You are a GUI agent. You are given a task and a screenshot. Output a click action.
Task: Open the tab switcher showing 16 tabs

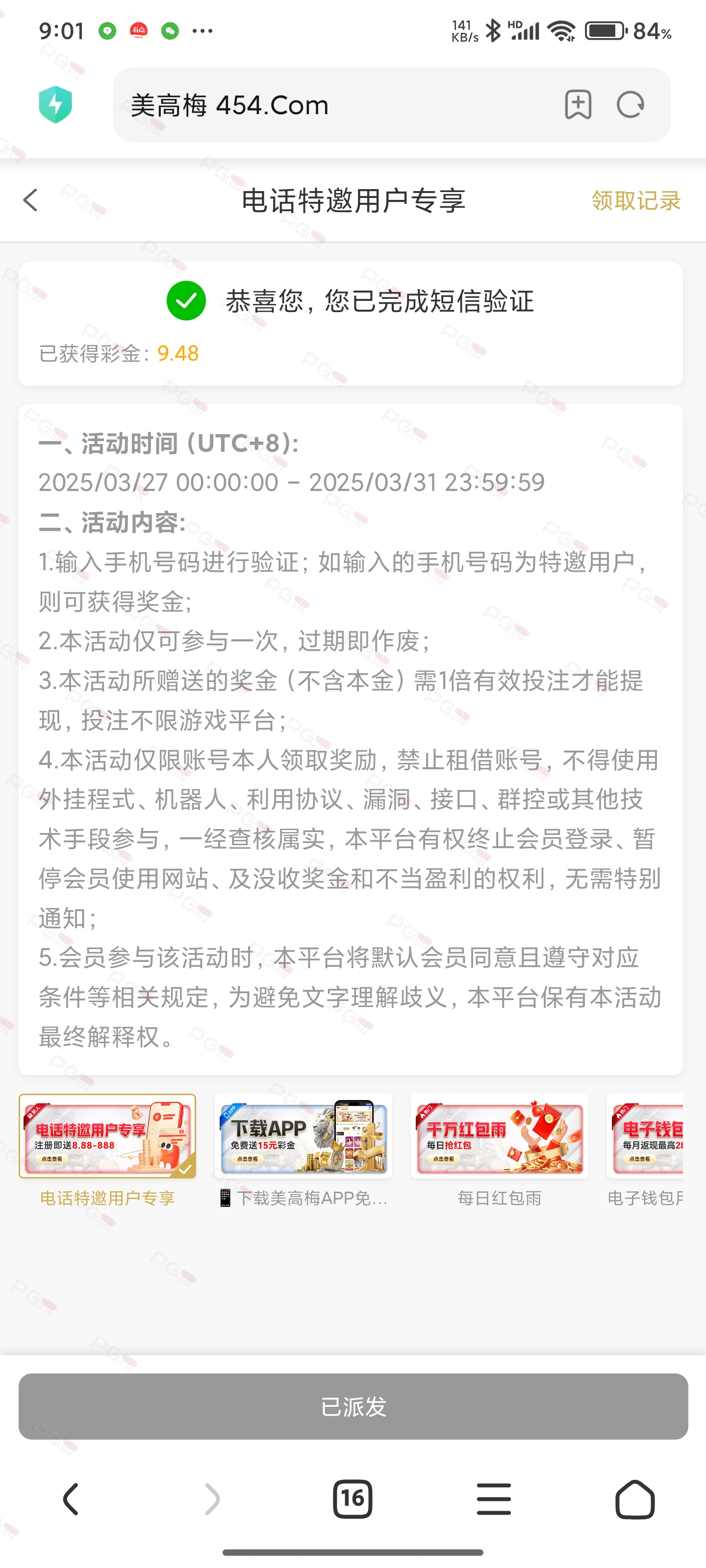click(353, 1498)
